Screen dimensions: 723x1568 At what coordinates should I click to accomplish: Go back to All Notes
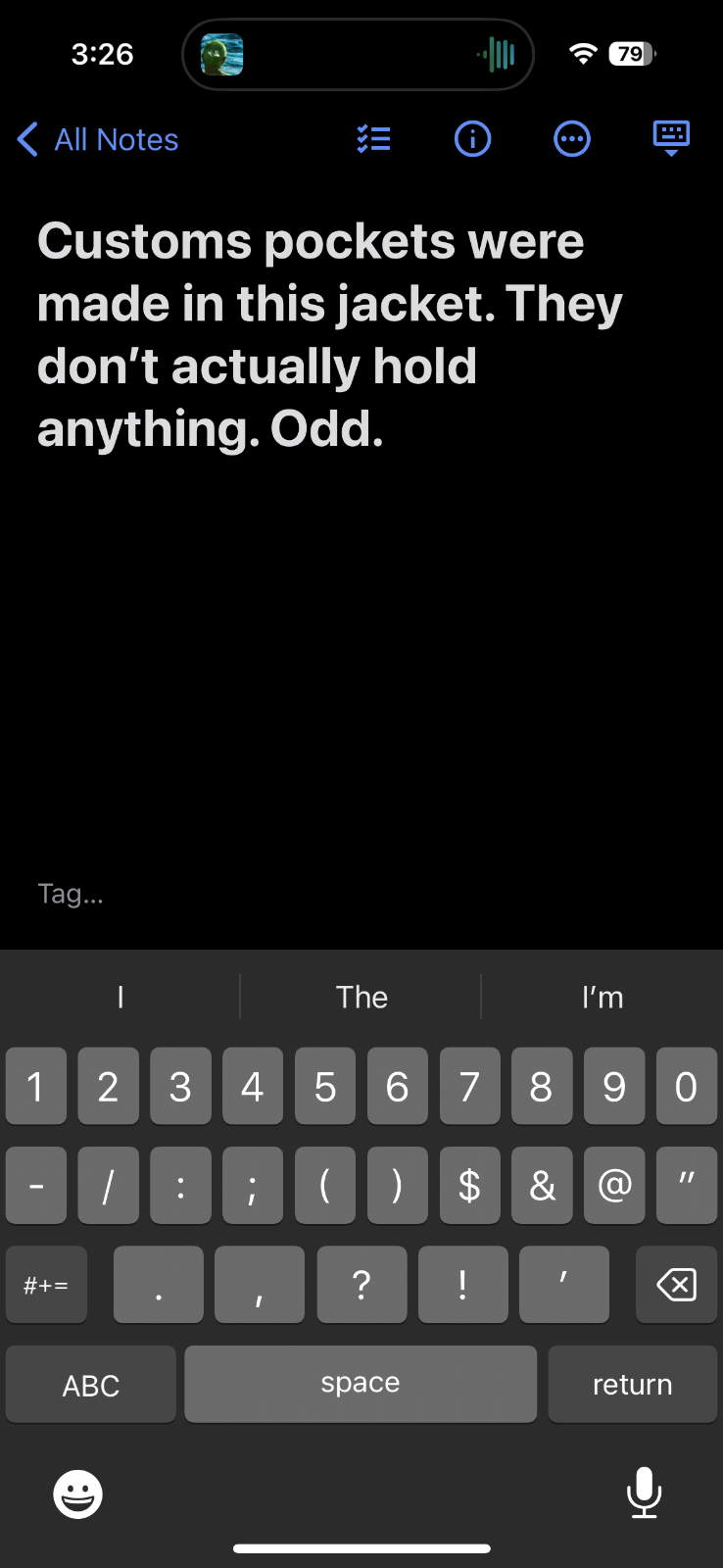98,140
